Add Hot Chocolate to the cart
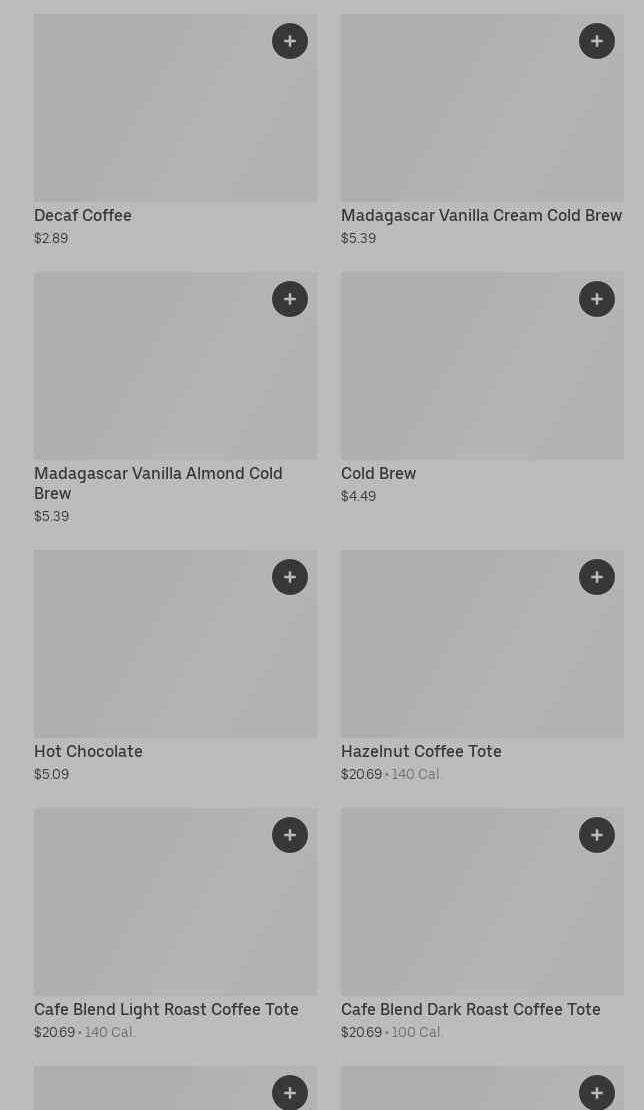 click(290, 577)
